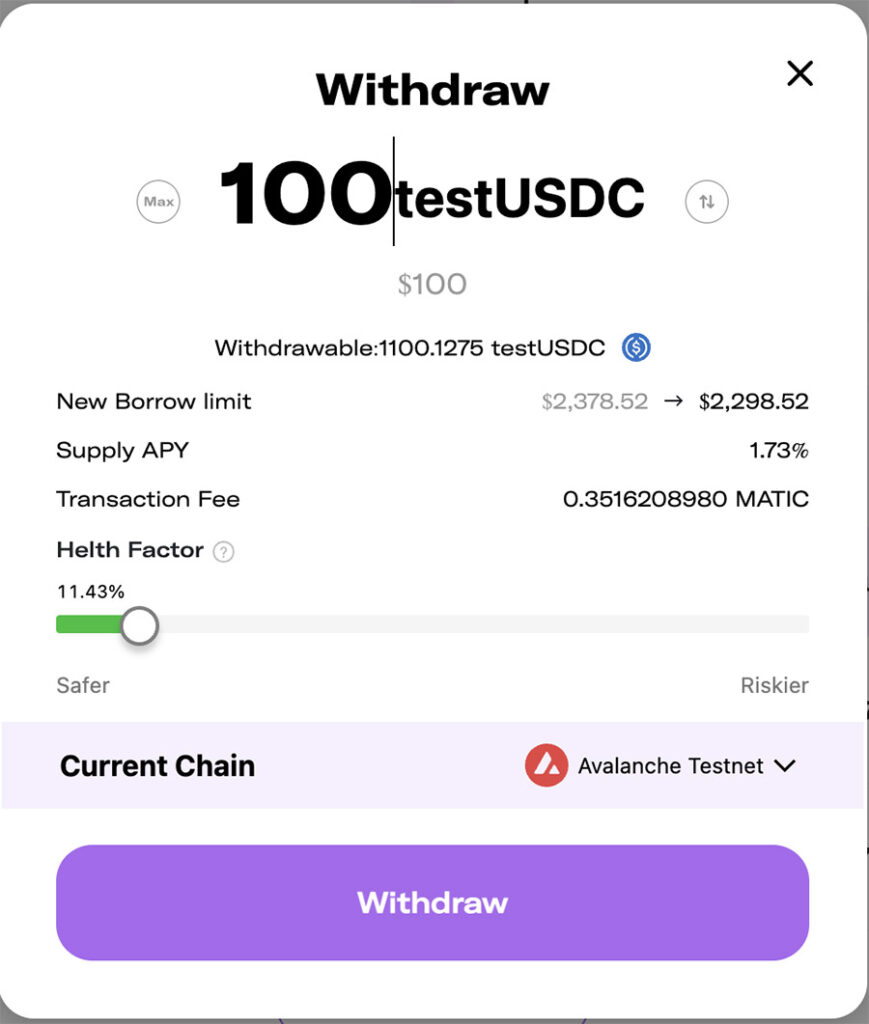
Task: Tap the health factor slider handle
Action: (139, 626)
